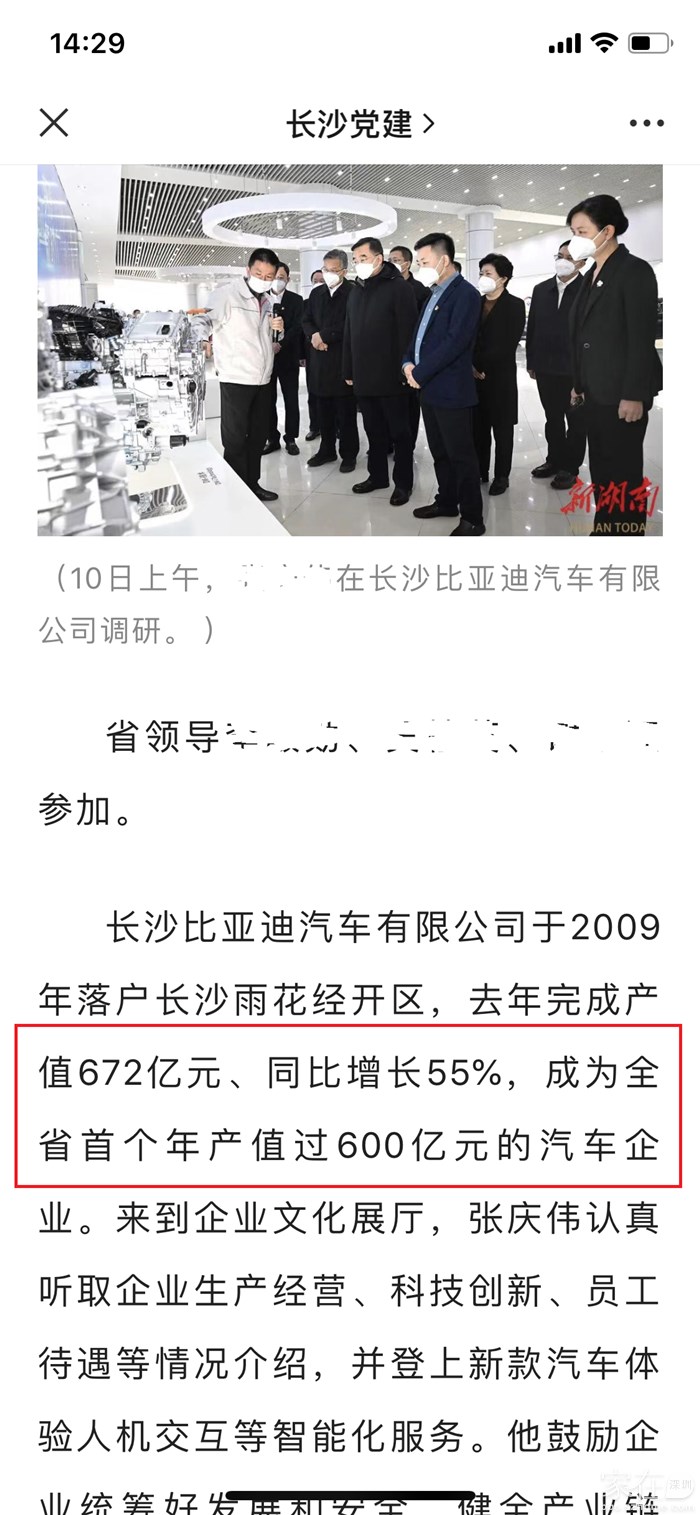Screen dimensions: 700x1515
Task: Open the 长沙党建 account page
Action: tap(360, 124)
